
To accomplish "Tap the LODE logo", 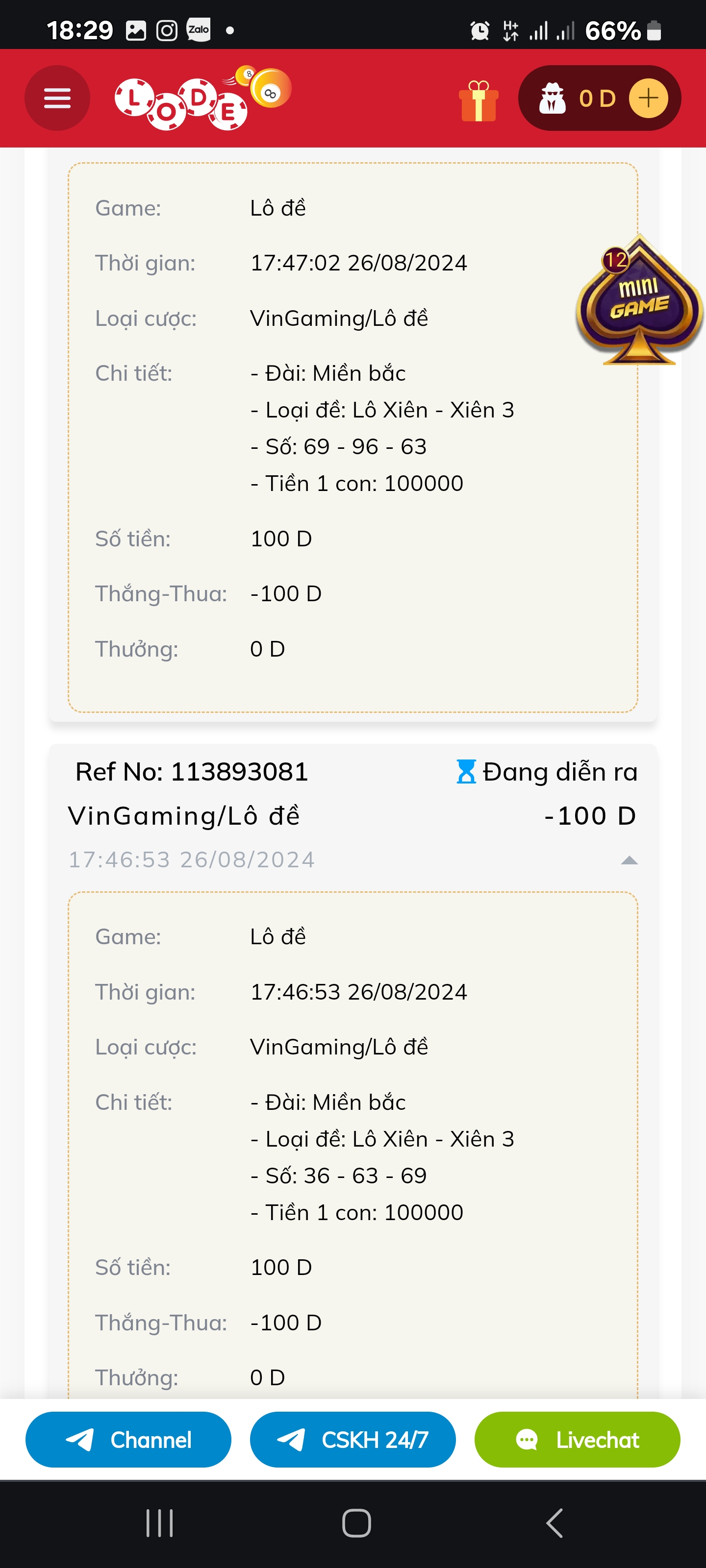I will (x=203, y=98).
